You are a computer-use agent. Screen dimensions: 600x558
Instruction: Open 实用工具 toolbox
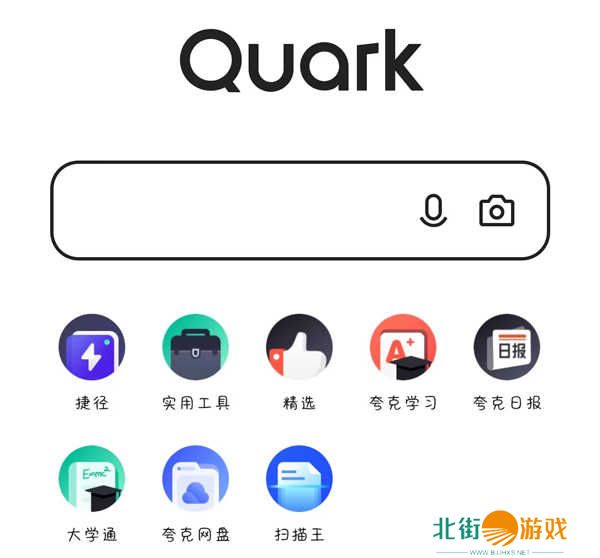[x=195, y=348]
